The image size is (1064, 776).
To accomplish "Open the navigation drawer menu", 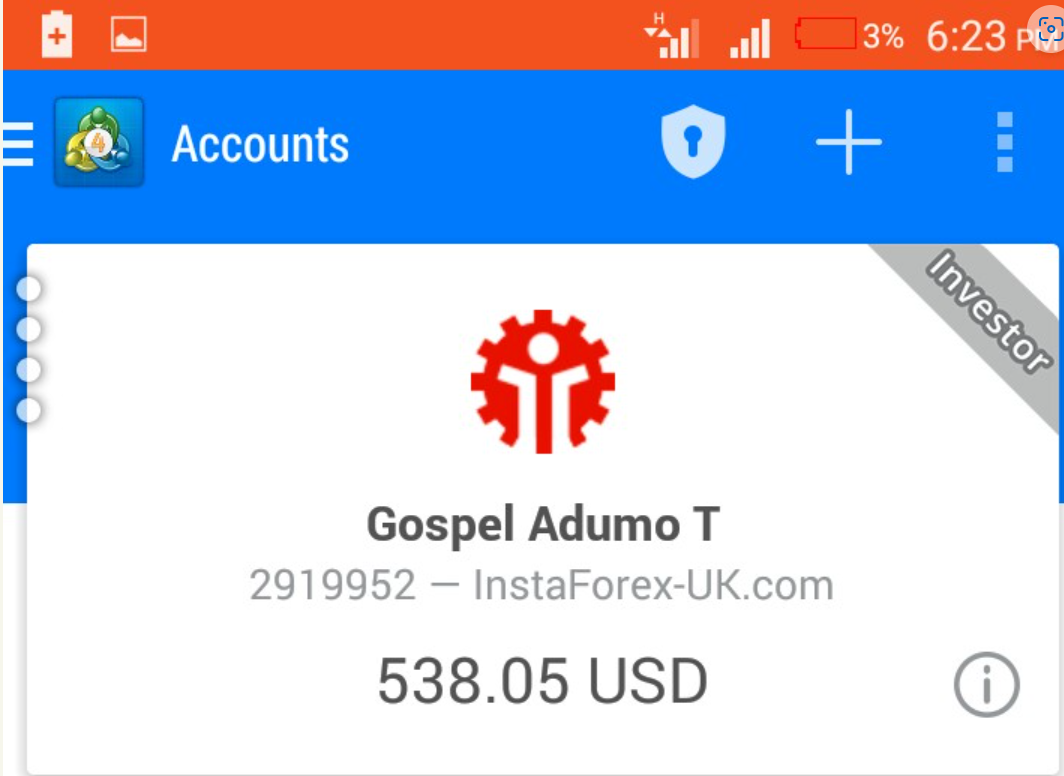I will coord(17,144).
